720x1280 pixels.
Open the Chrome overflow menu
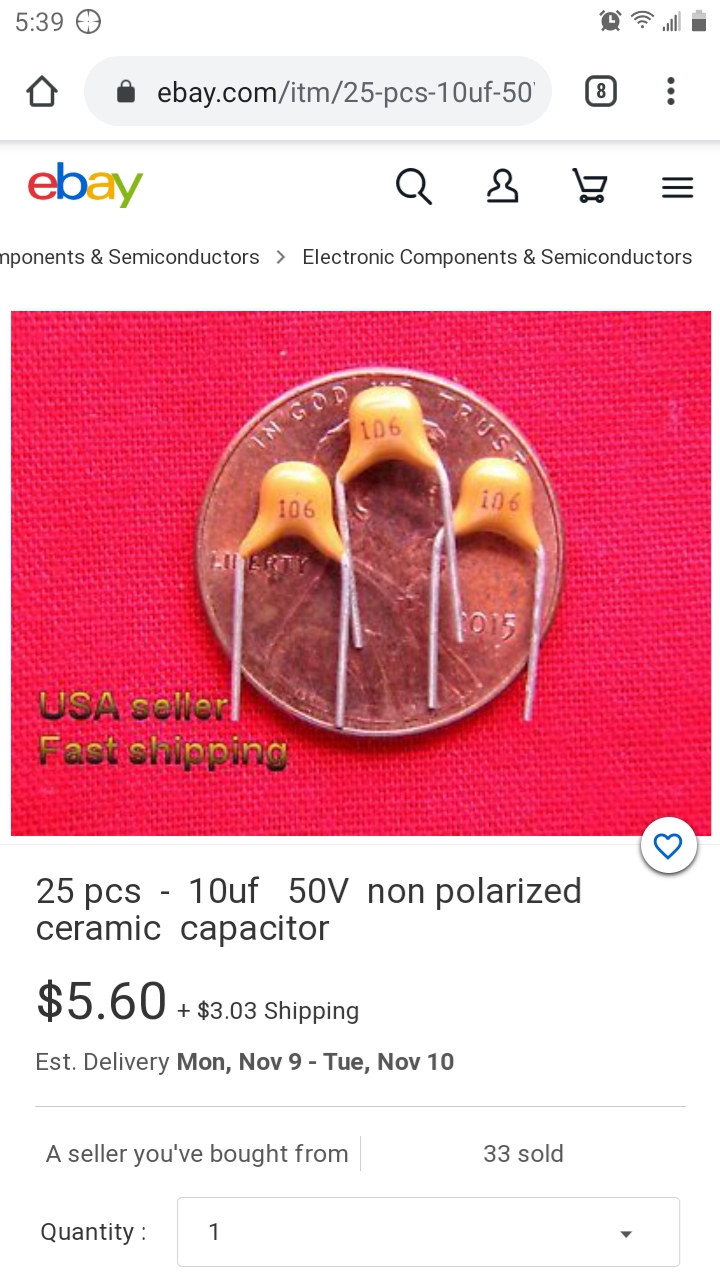pyautogui.click(x=671, y=92)
